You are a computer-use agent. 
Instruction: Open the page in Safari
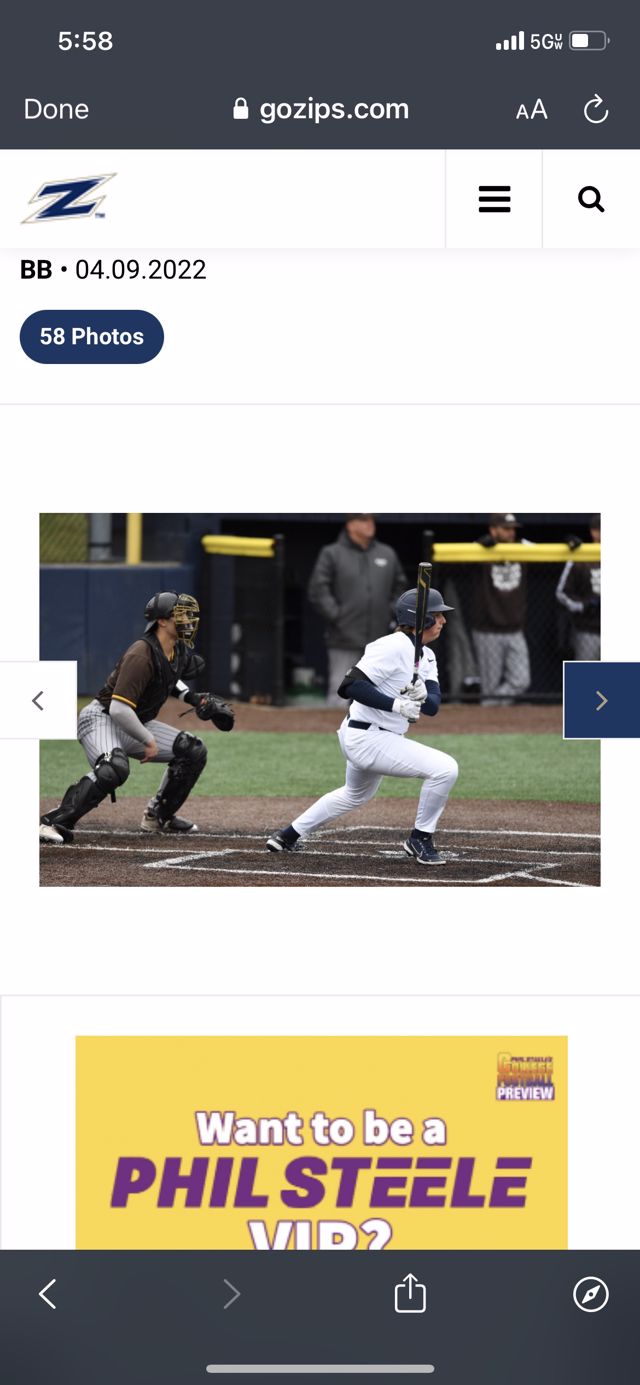(x=590, y=1295)
